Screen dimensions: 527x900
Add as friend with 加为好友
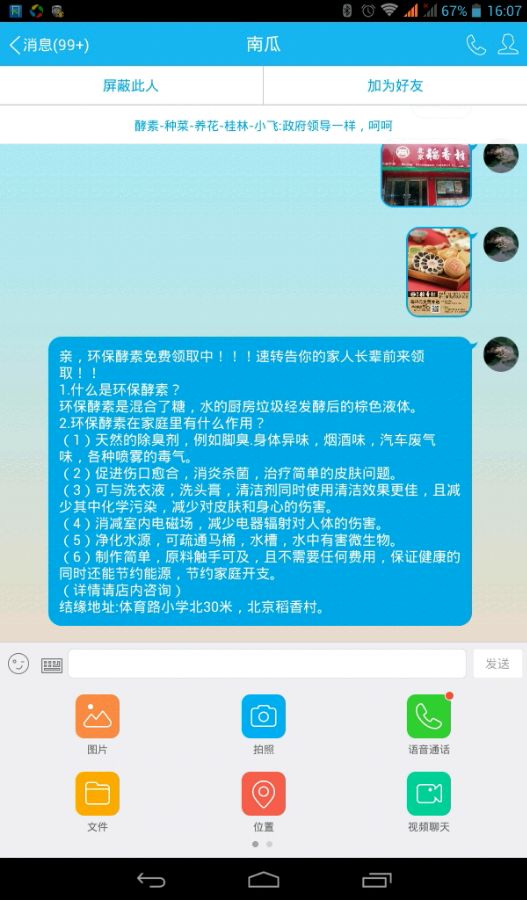pos(396,86)
